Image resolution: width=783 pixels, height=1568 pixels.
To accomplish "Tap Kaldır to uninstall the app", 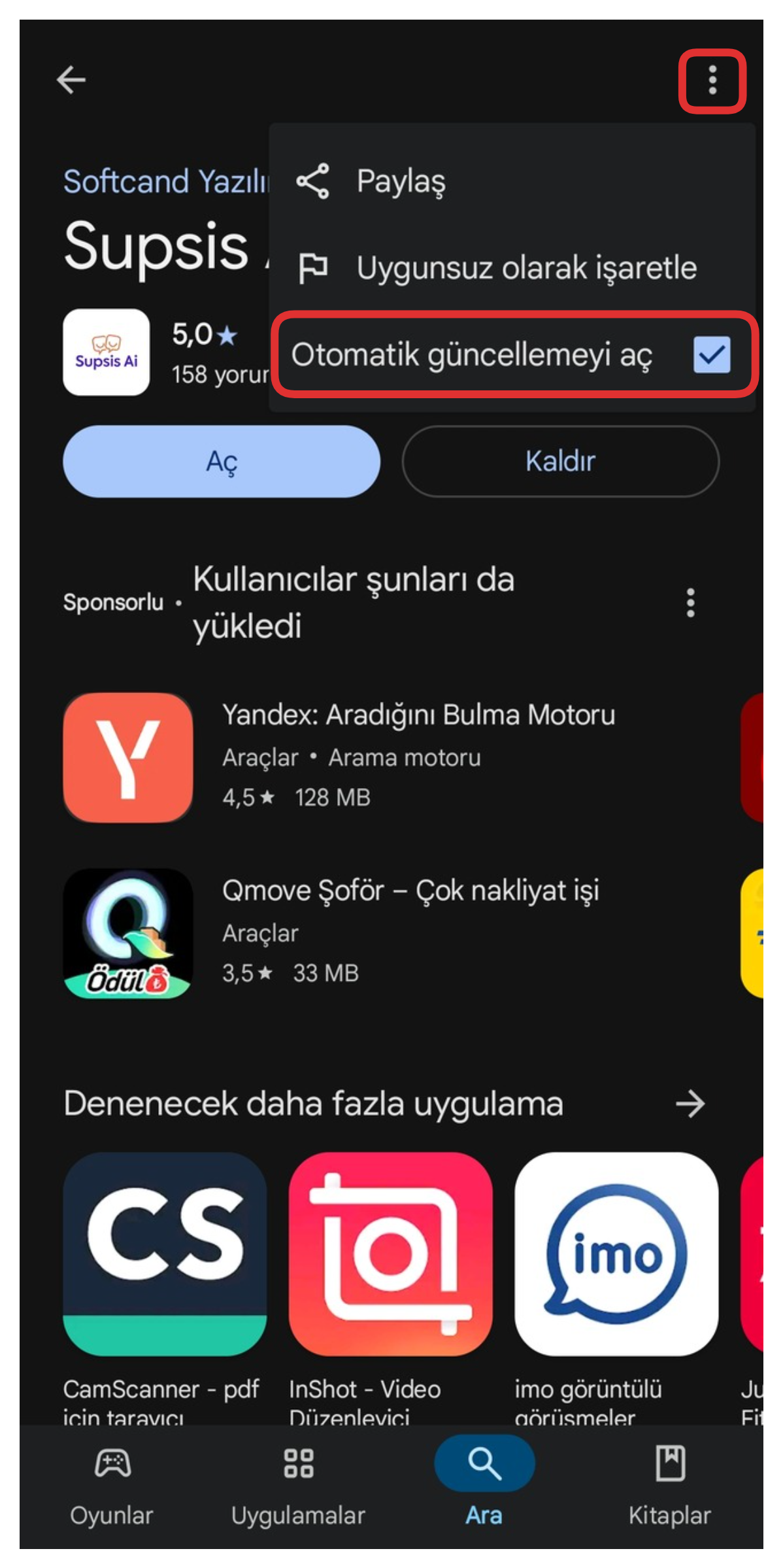I will click(560, 462).
